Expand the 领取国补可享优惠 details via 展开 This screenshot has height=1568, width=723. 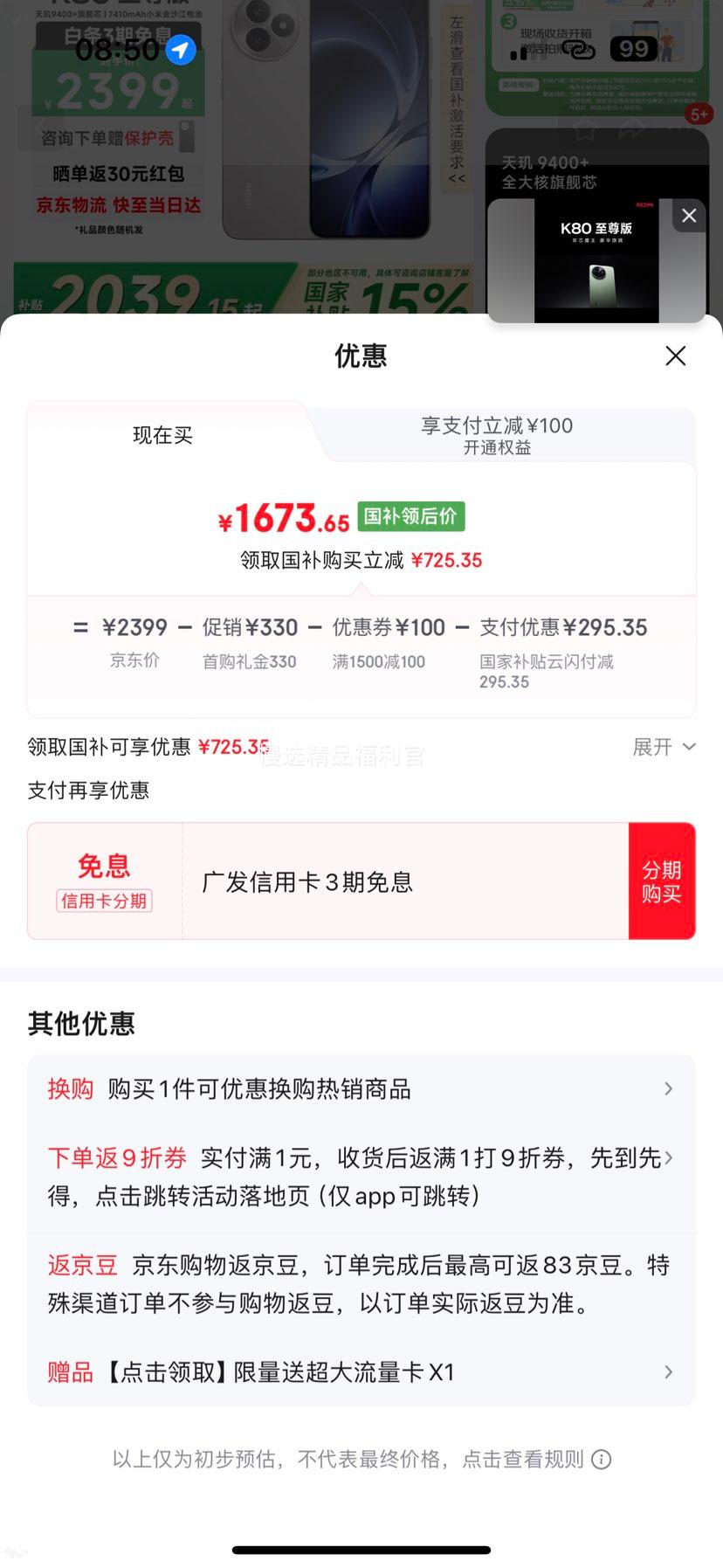tap(664, 748)
